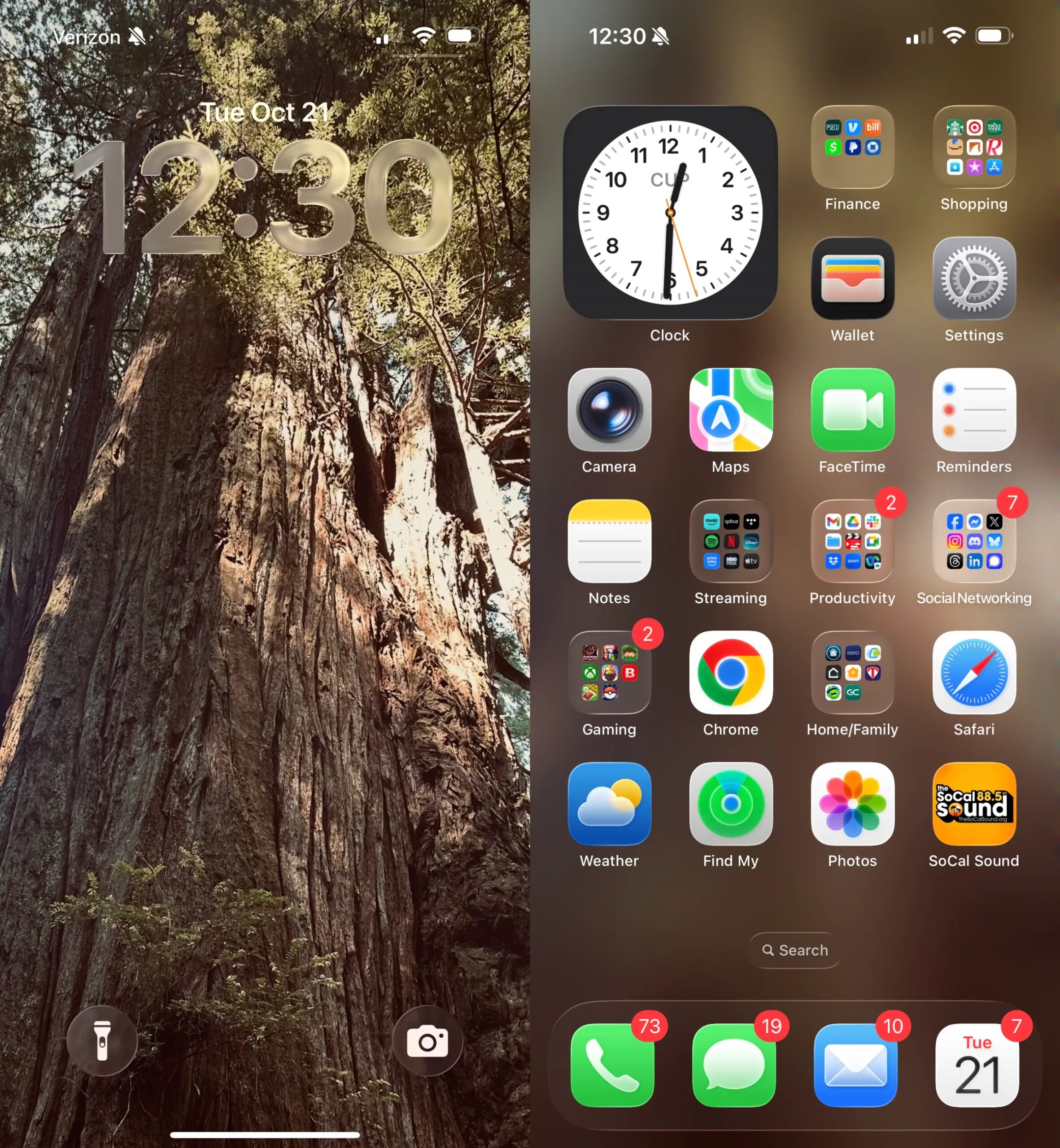Tap the Search pill above the dock
The height and width of the screenshot is (1148, 1060).
[795, 950]
